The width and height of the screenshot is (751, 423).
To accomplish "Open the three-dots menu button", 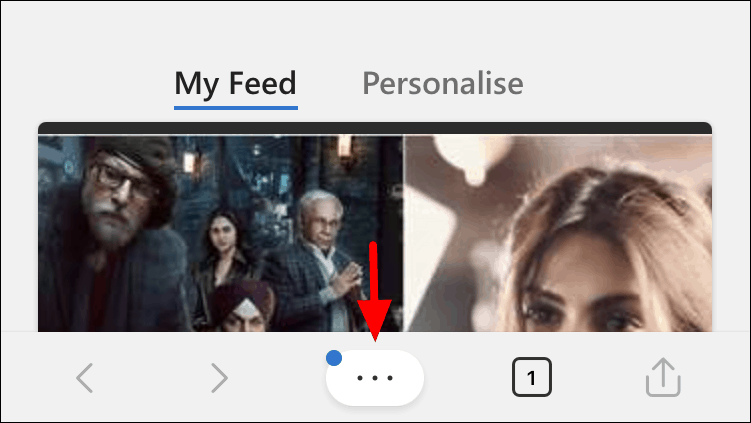I will click(375, 378).
